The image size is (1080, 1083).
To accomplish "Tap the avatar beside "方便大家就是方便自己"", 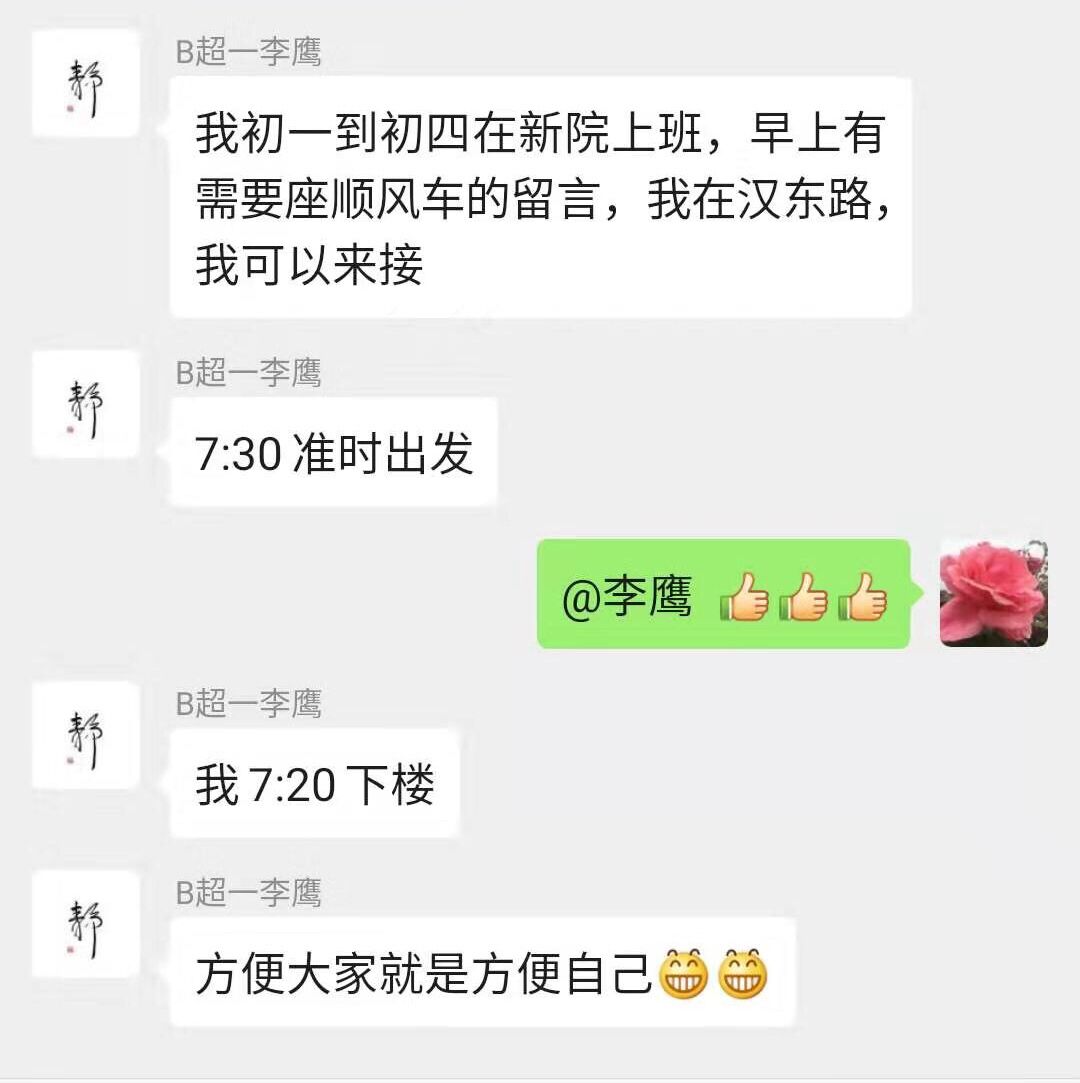I will pyautogui.click(x=85, y=924).
